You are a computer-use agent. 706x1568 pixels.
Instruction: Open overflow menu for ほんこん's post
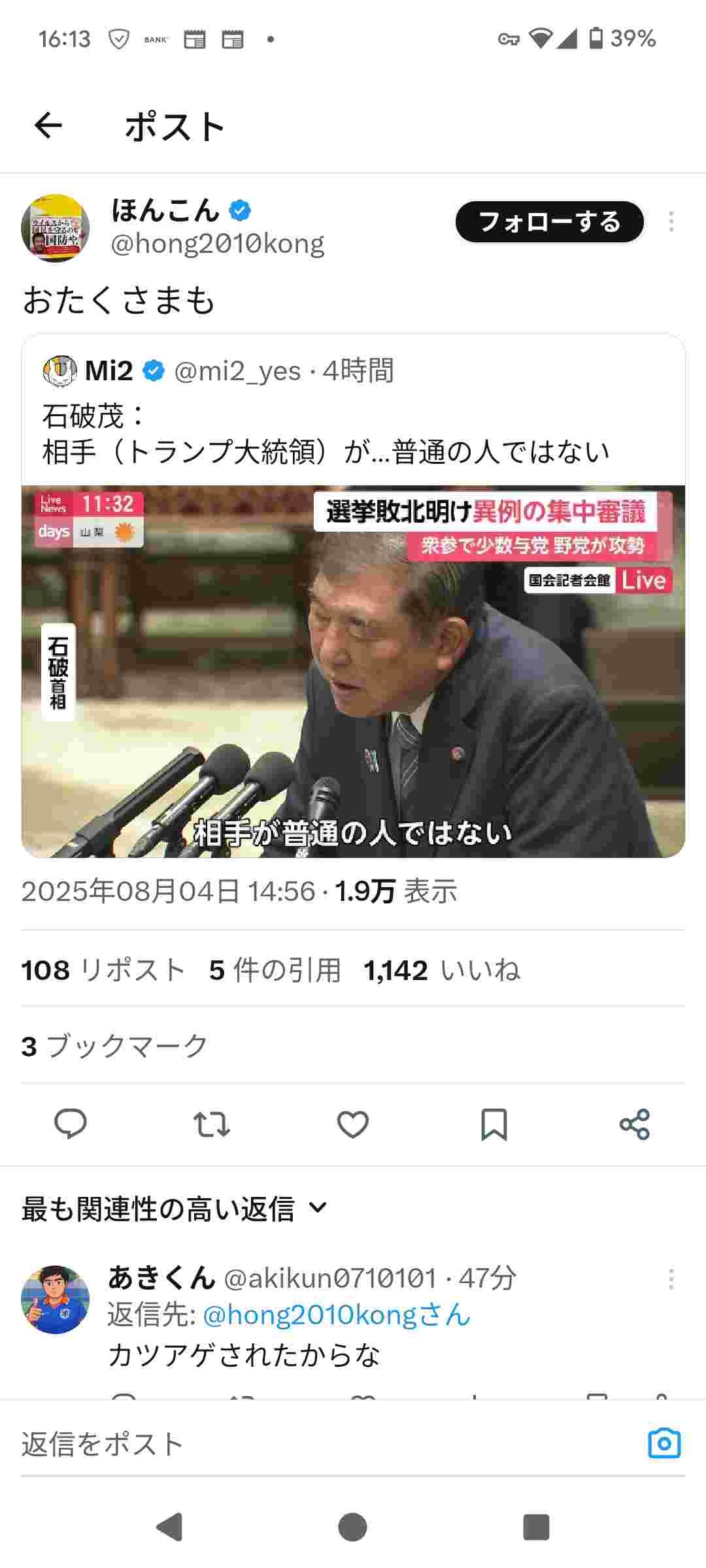coord(671,222)
